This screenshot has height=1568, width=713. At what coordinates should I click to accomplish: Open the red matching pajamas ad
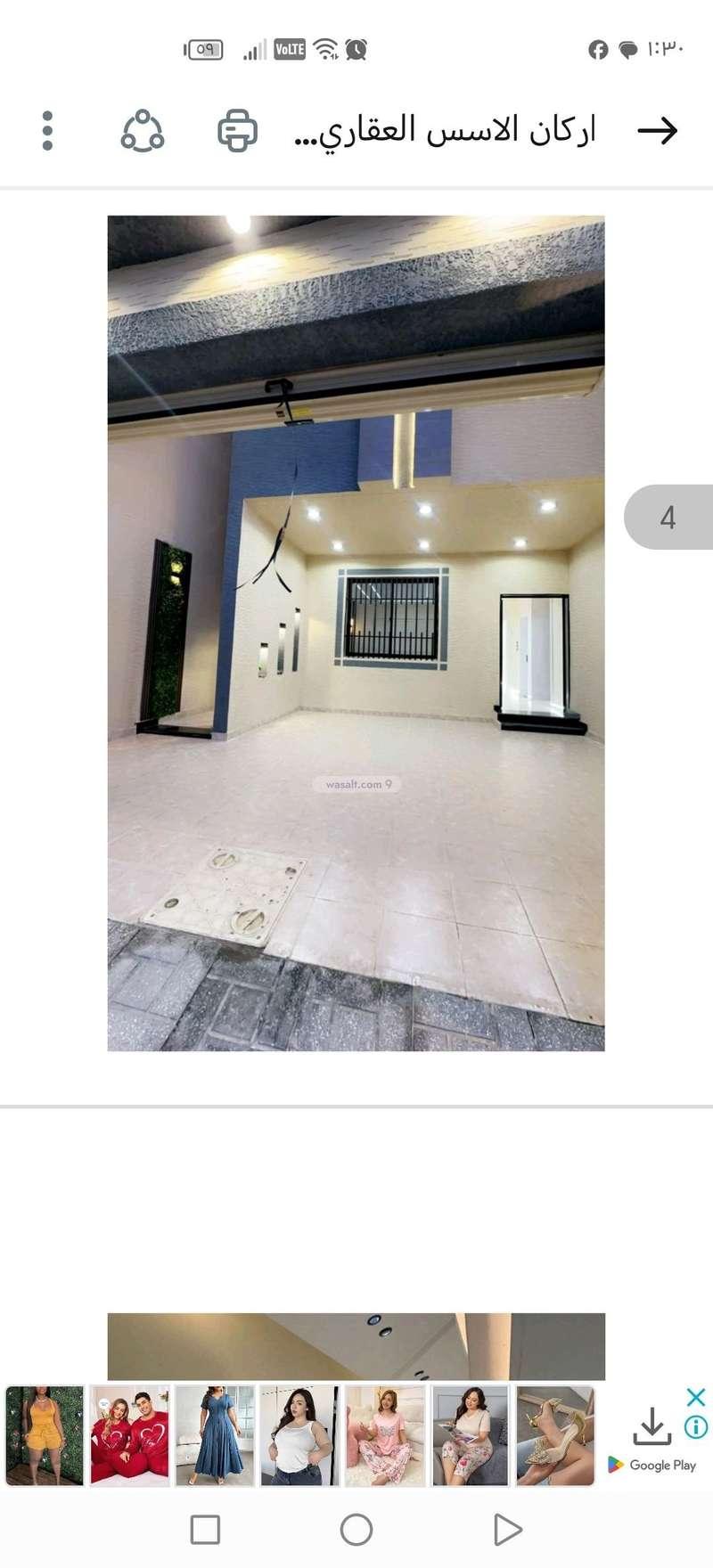[130, 1435]
